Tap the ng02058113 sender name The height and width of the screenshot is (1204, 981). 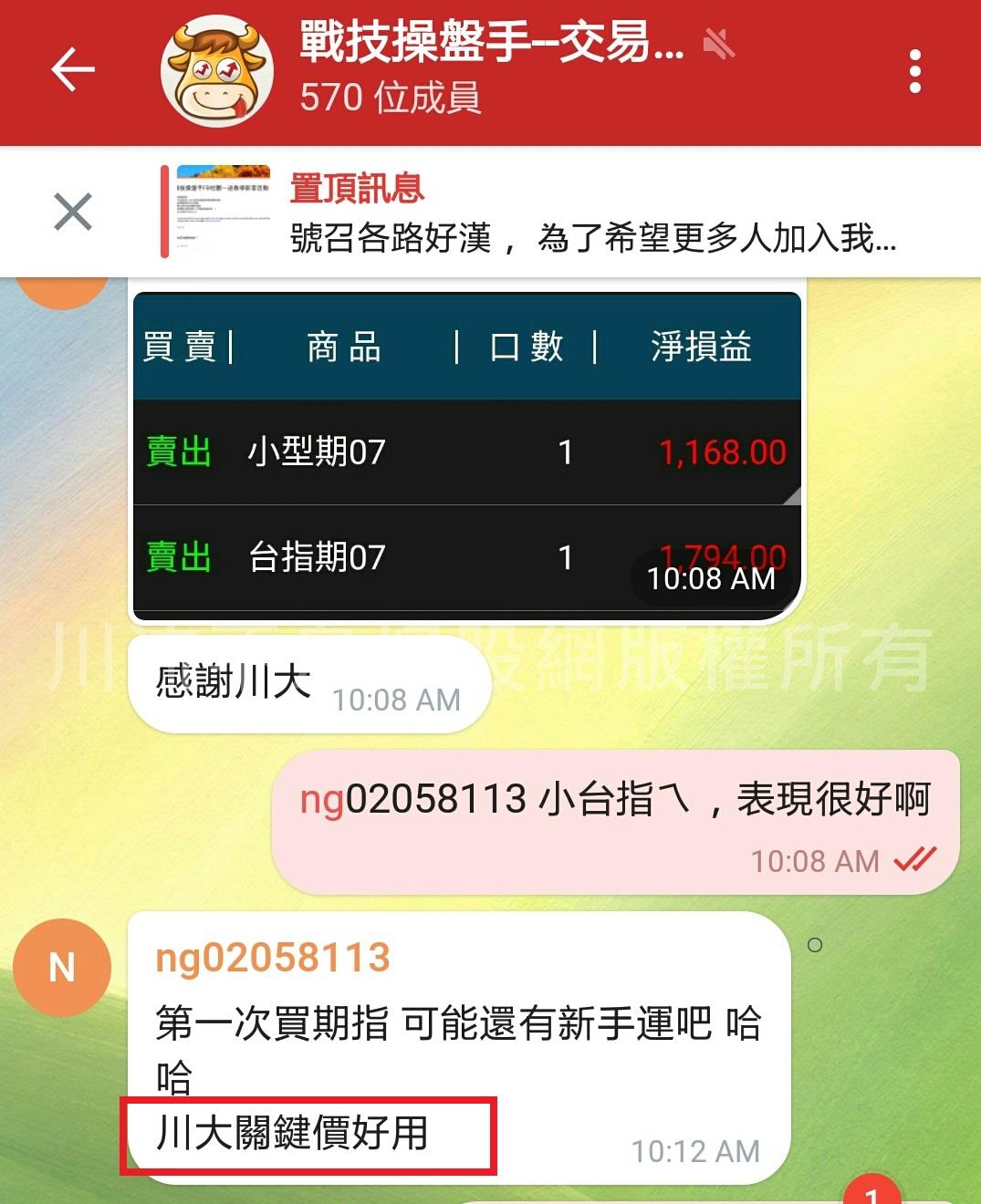[x=273, y=958]
